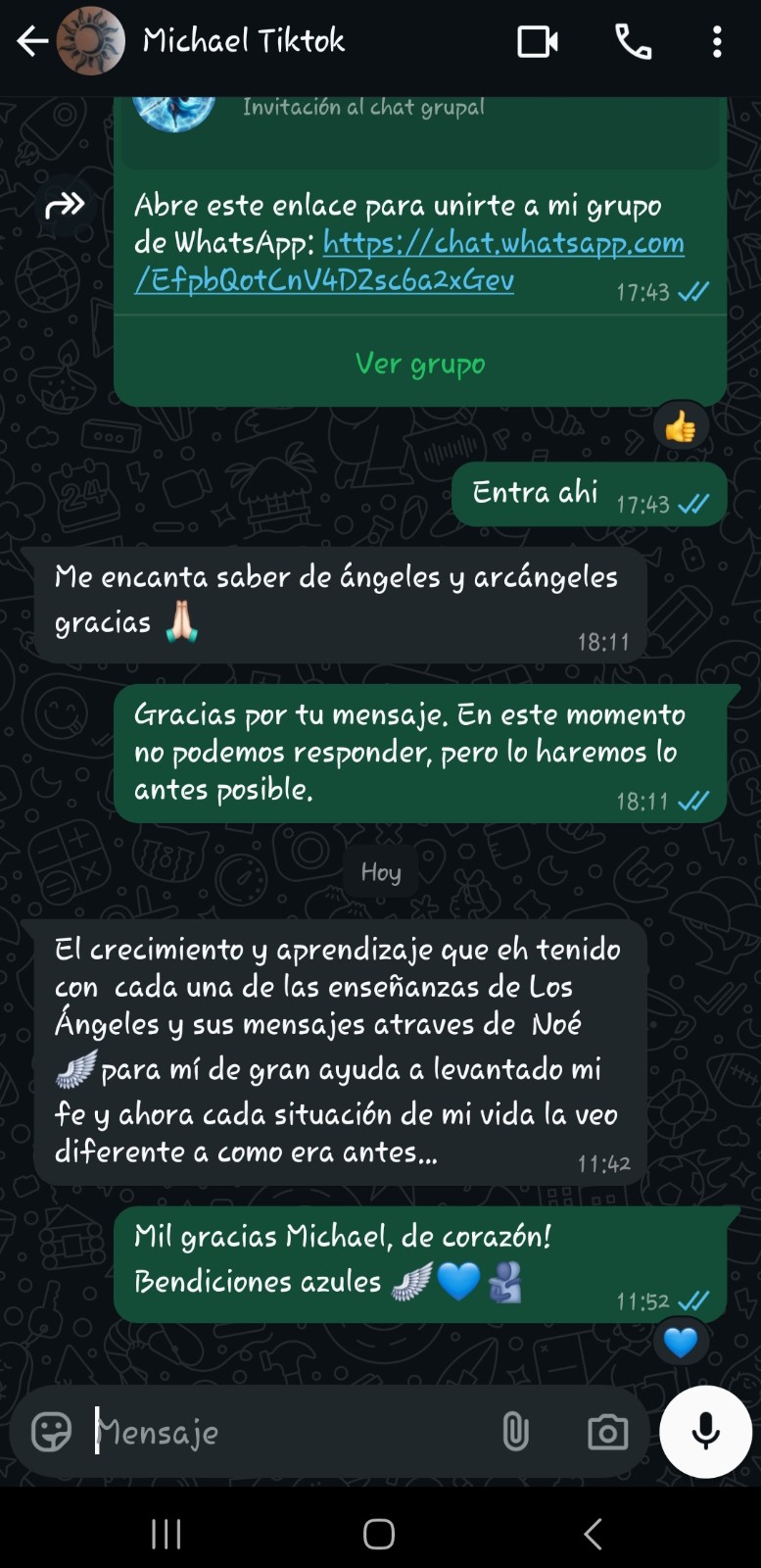The width and height of the screenshot is (761, 1568).
Task: Open the emoji picker
Action: 51,1432
